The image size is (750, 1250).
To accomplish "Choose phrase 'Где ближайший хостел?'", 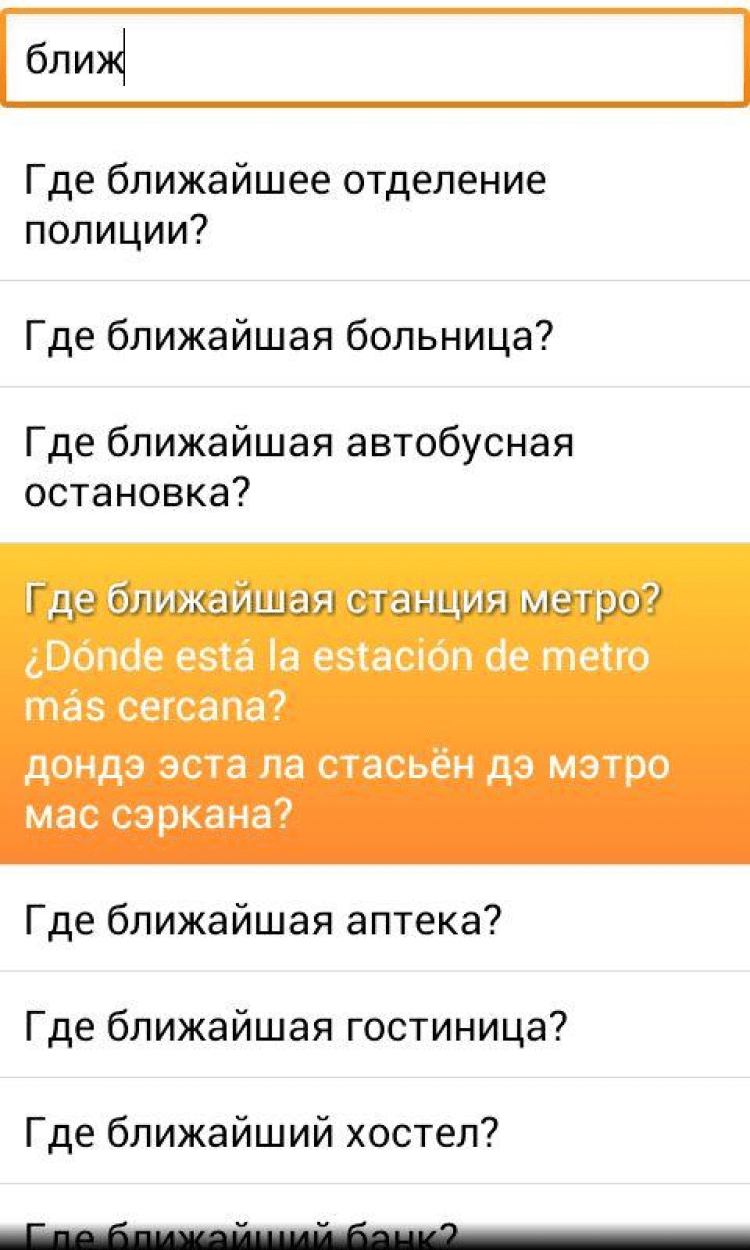I will pos(375,1132).
